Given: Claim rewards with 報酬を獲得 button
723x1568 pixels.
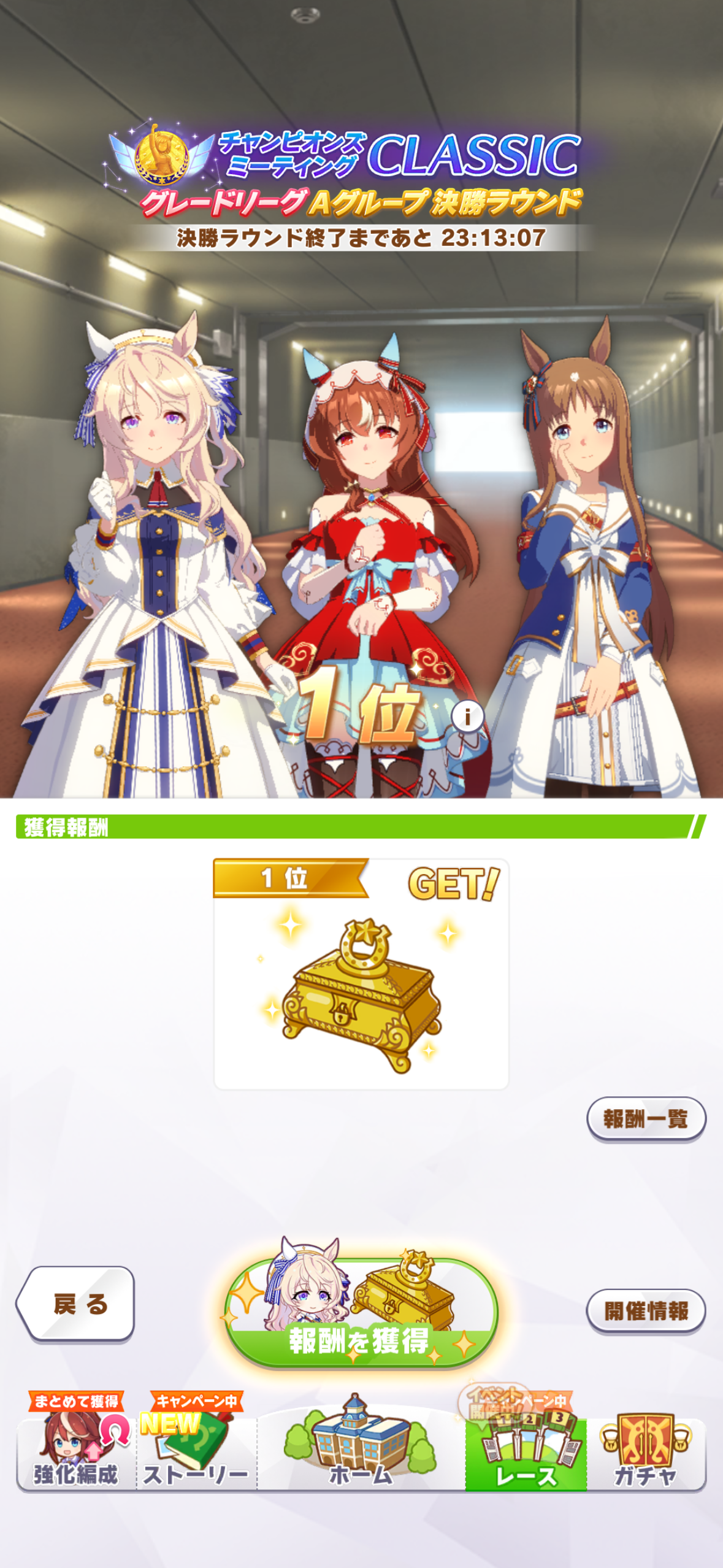Looking at the screenshot, I should (361, 1310).
